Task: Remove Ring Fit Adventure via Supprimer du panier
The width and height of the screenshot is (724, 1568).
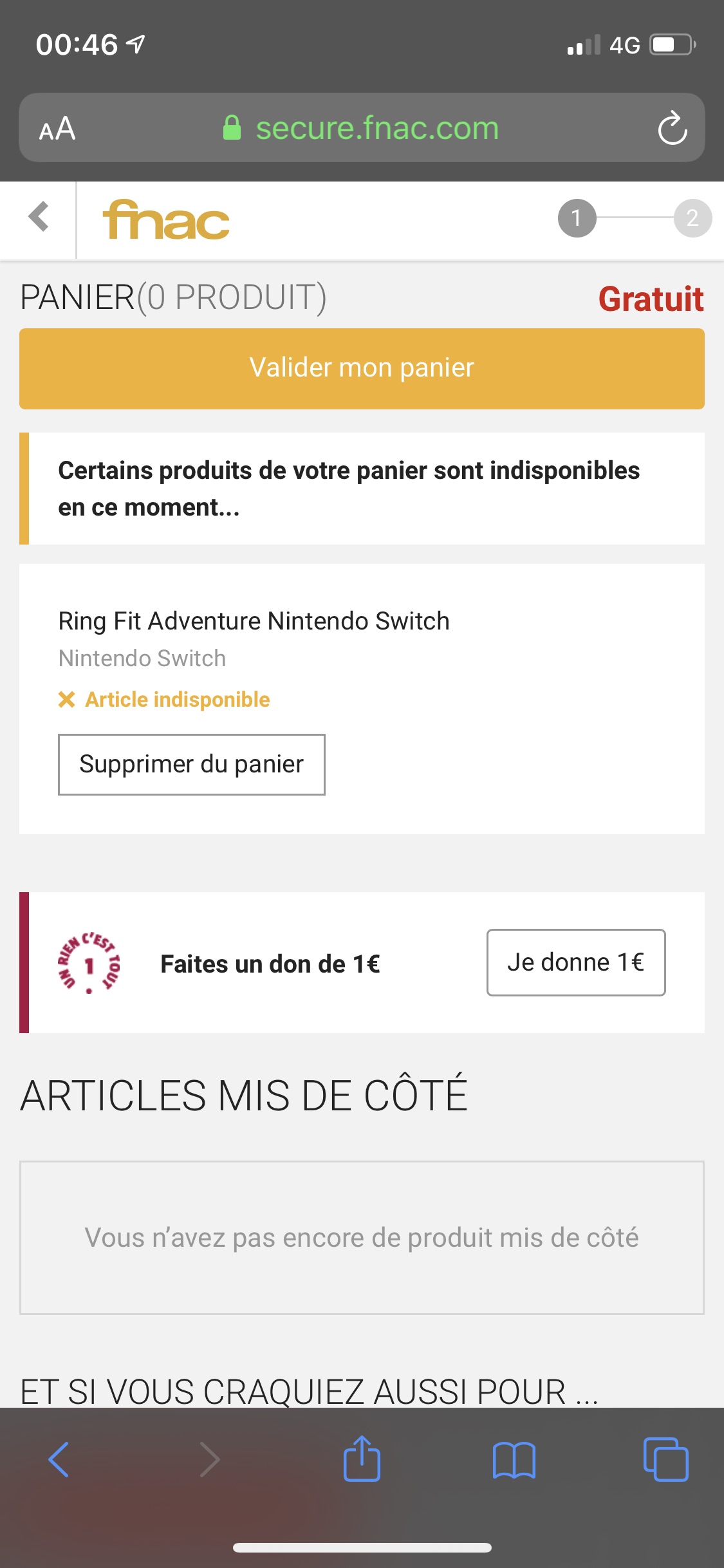Action: (192, 765)
